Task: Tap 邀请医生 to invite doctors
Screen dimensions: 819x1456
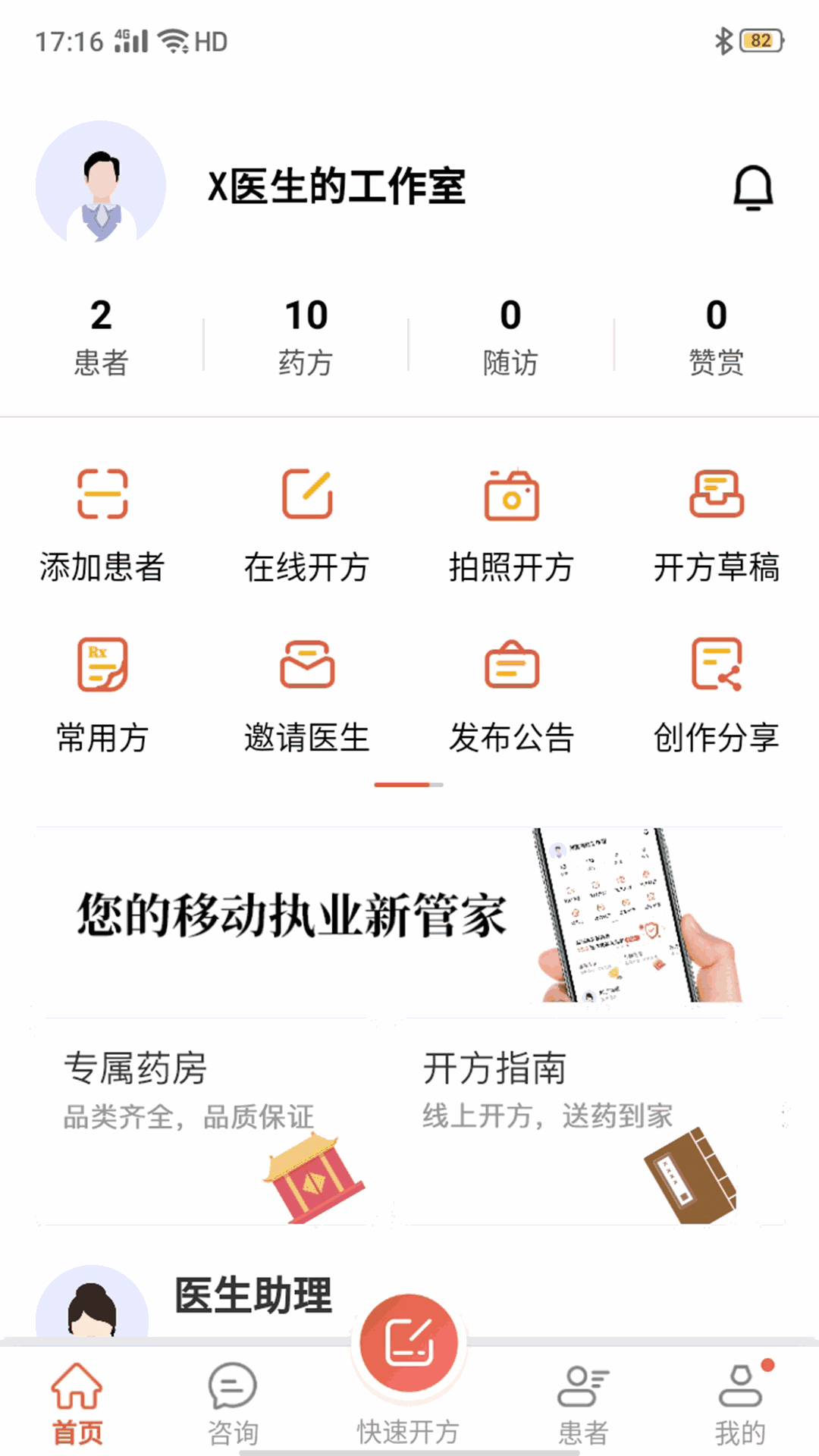Action: (307, 695)
